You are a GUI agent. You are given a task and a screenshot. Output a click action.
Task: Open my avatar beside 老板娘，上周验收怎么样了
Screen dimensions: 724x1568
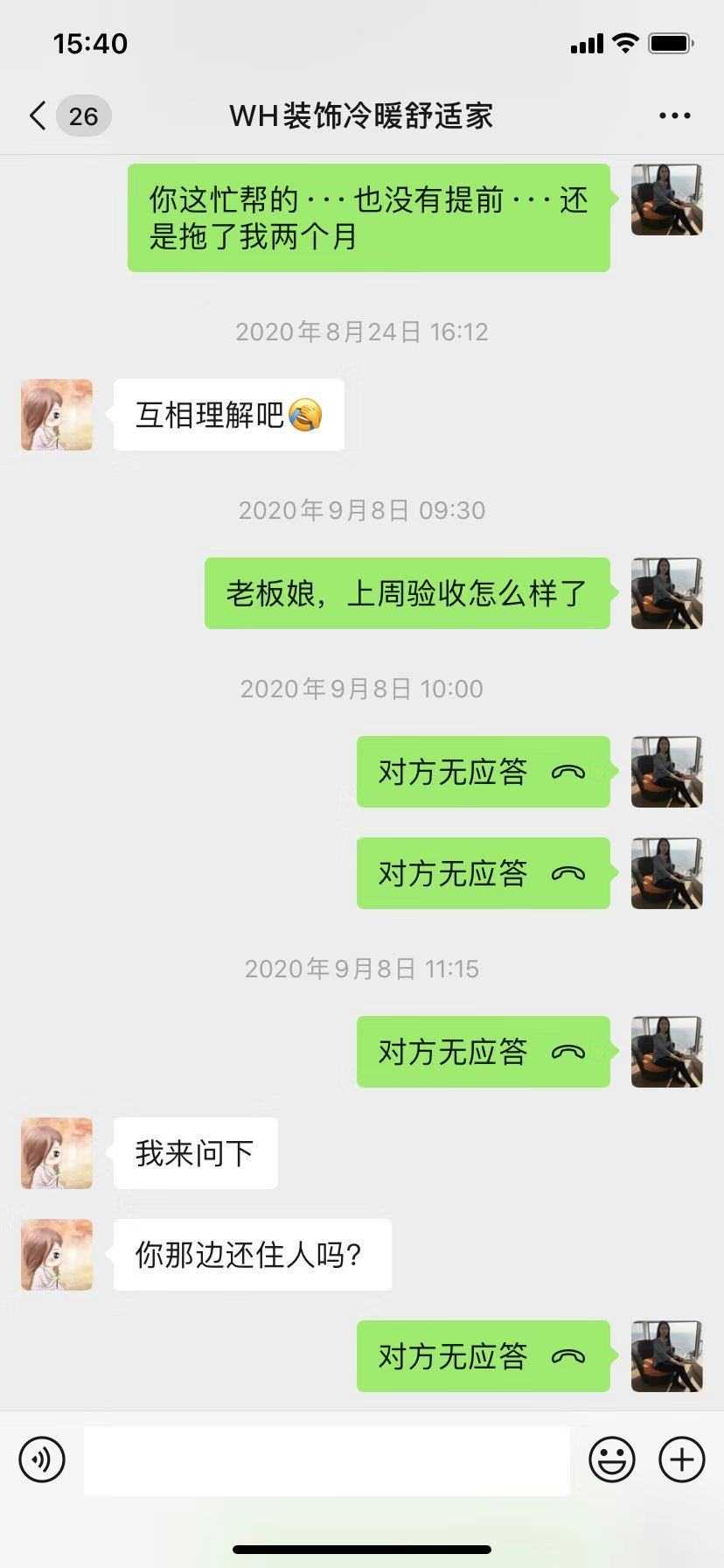(x=666, y=593)
